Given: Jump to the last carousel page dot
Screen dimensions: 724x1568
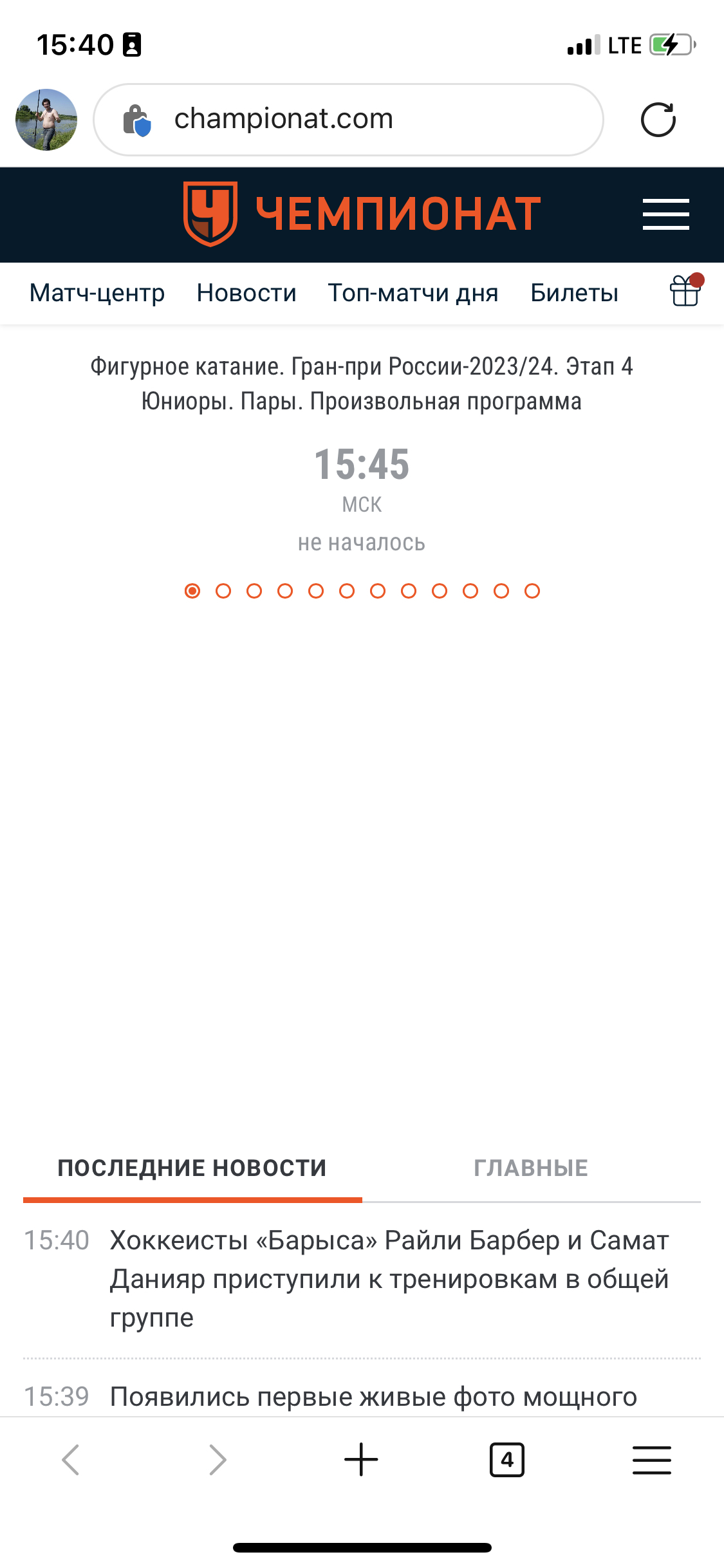Looking at the screenshot, I should click(532, 591).
